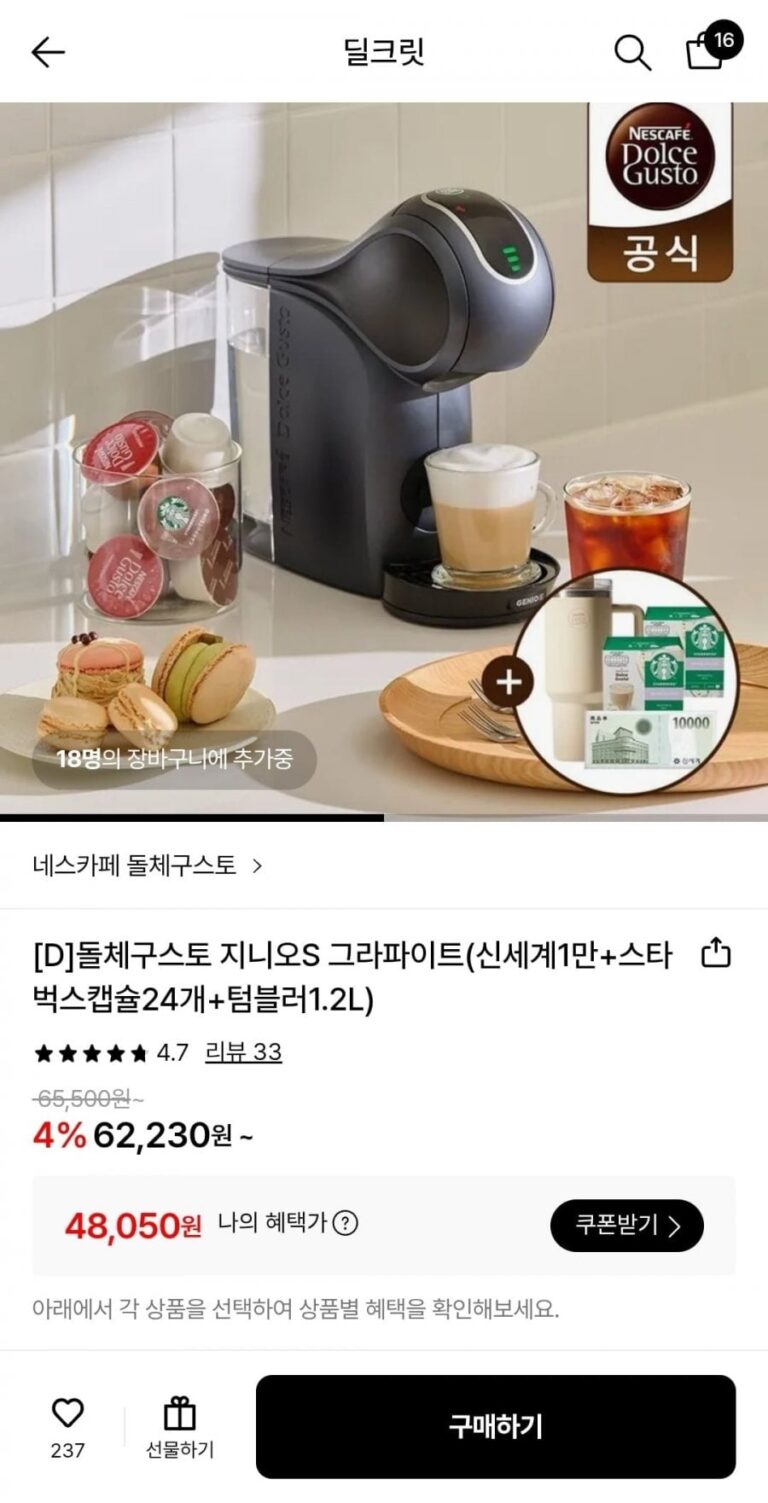Open the search magnifier

coord(632,52)
